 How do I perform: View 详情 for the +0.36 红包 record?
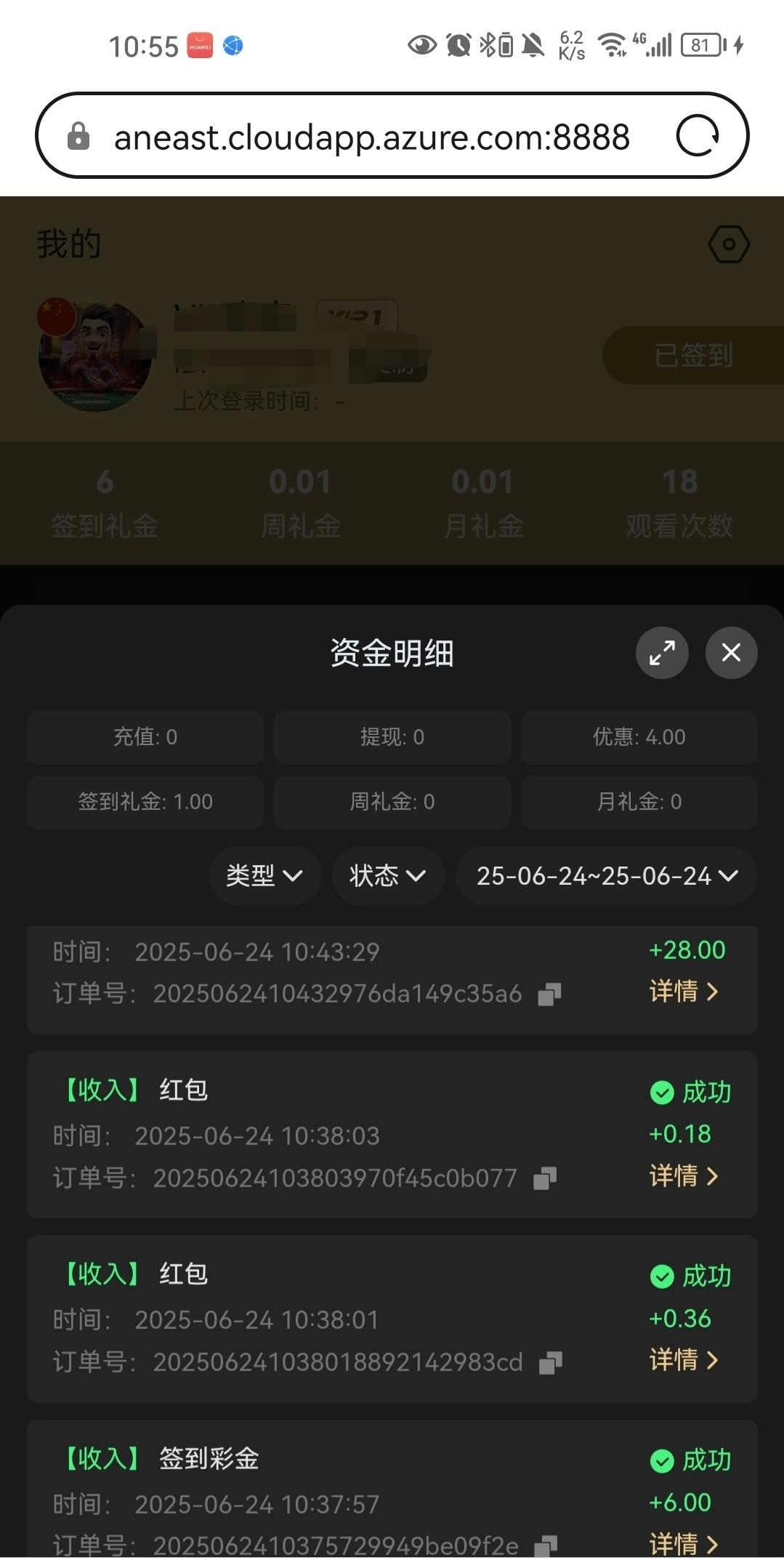(x=684, y=1359)
